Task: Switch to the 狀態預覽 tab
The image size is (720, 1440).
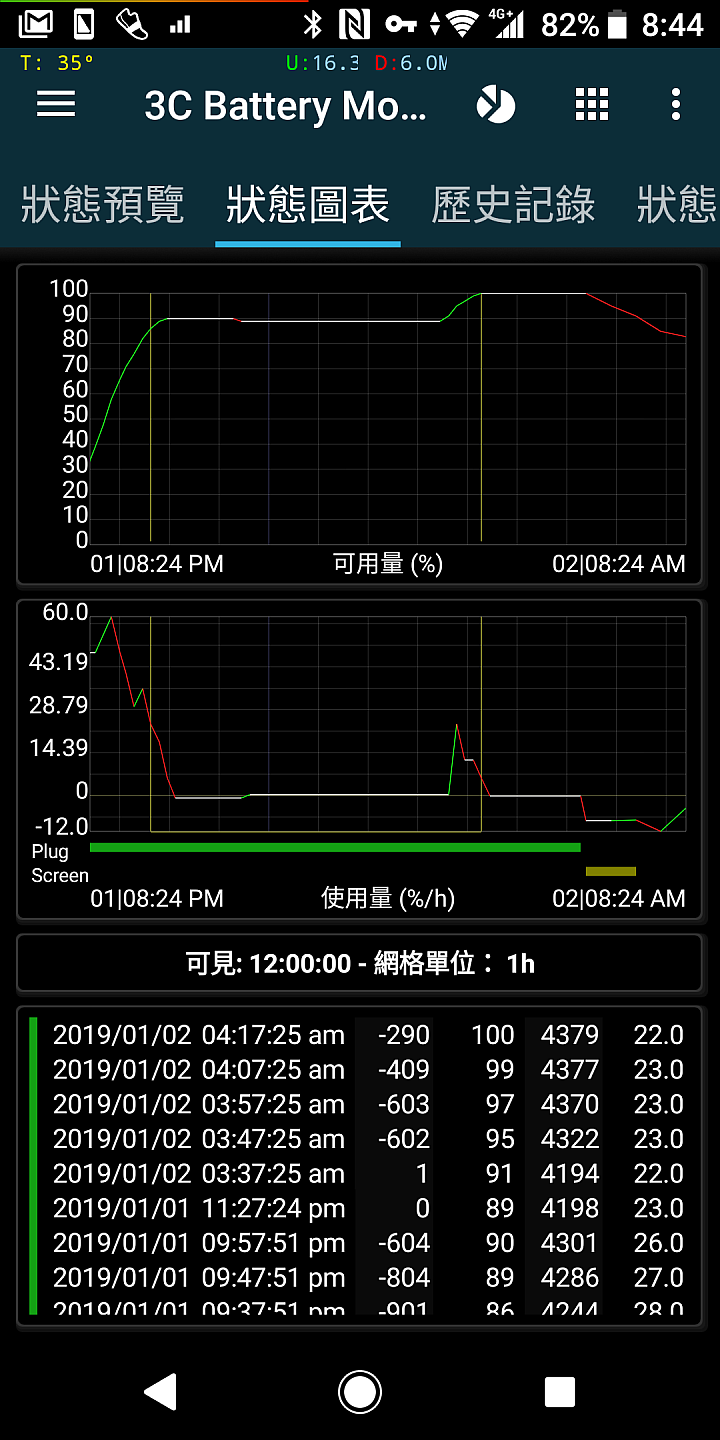Action: (x=103, y=205)
